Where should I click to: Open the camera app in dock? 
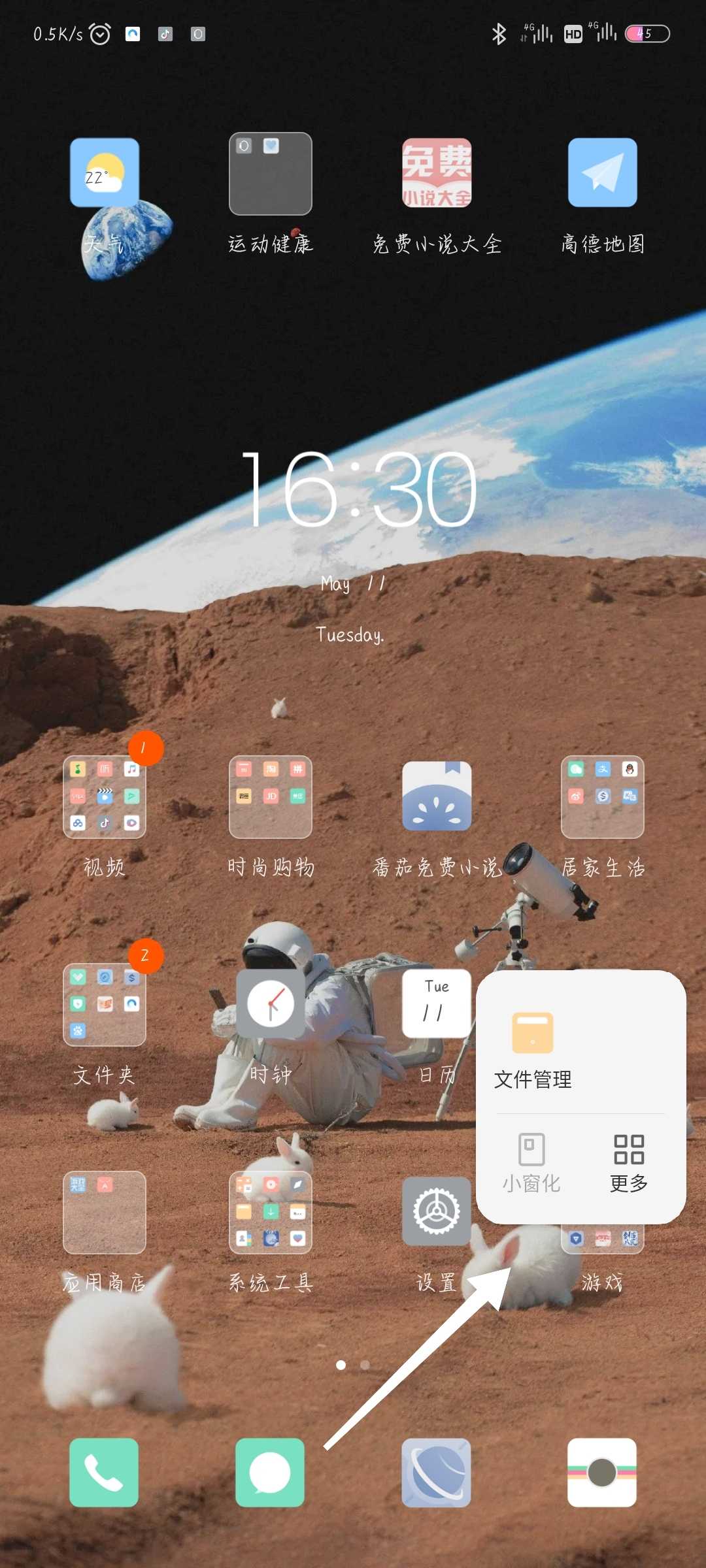[x=602, y=1473]
